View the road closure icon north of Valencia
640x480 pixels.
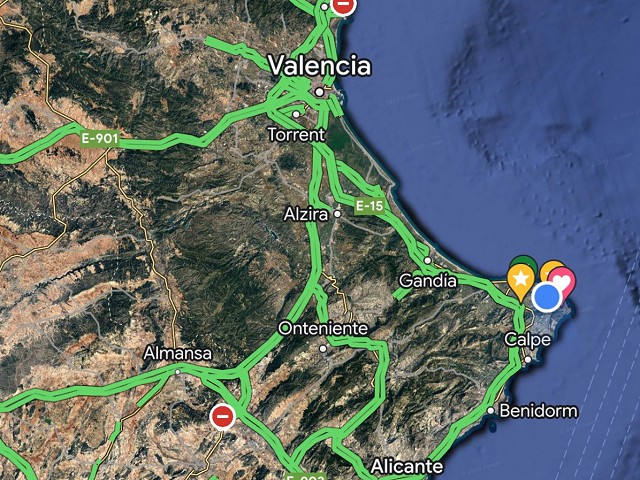[x=344, y=6]
